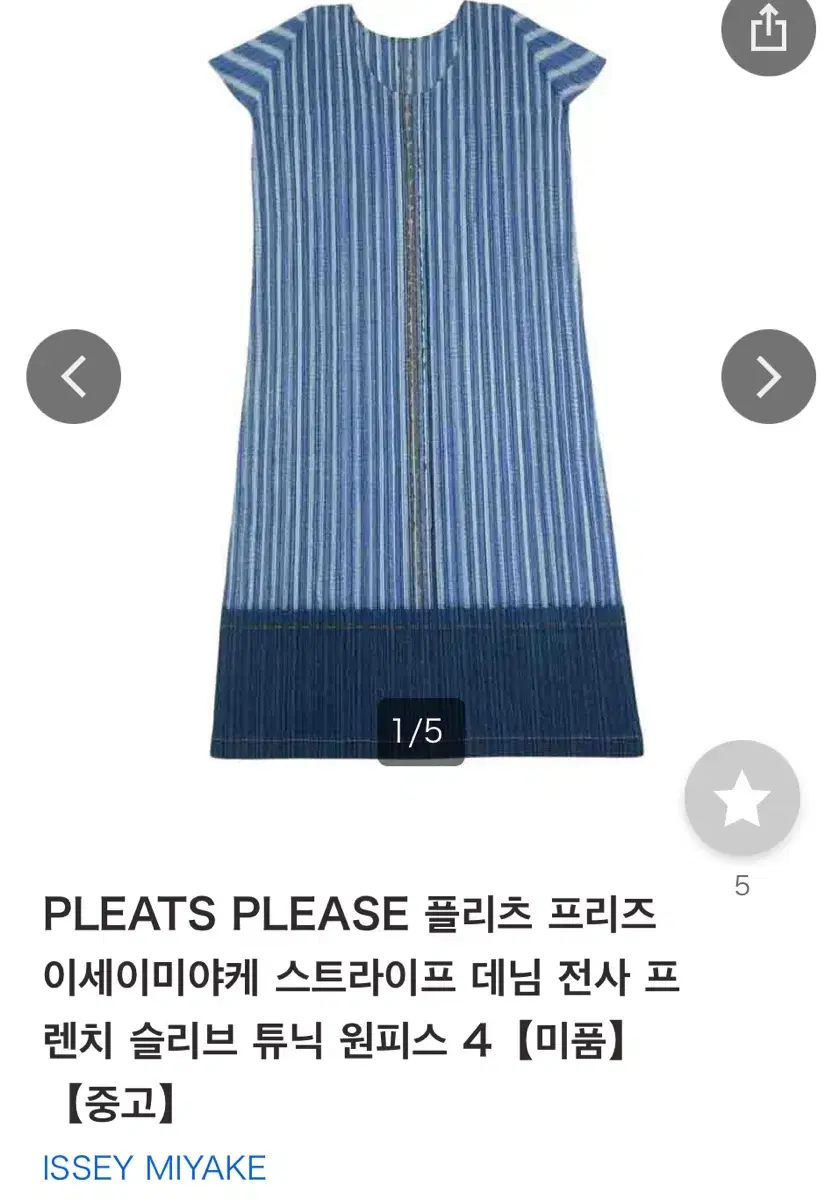Share this Pleats Please dress listing
The width and height of the screenshot is (825, 1200).
(x=768, y=30)
